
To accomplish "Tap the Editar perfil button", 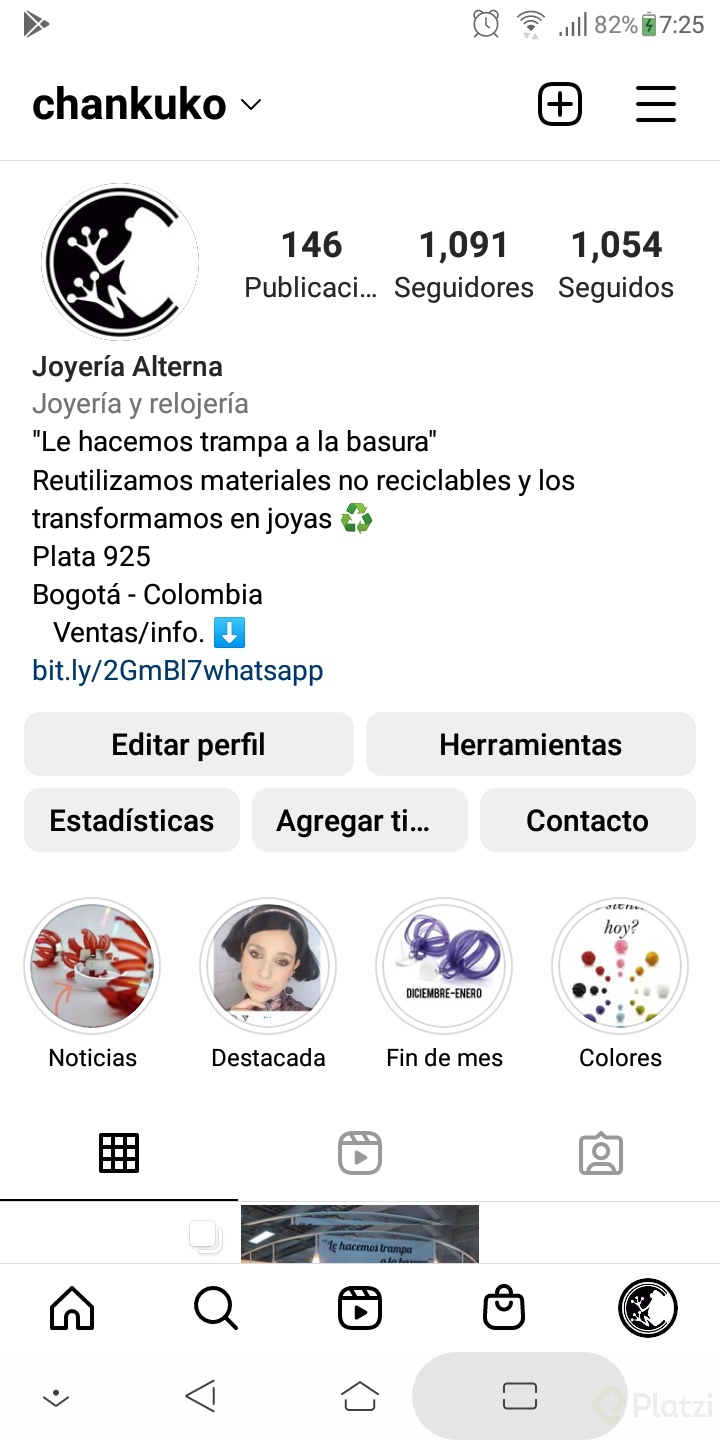I will [188, 744].
